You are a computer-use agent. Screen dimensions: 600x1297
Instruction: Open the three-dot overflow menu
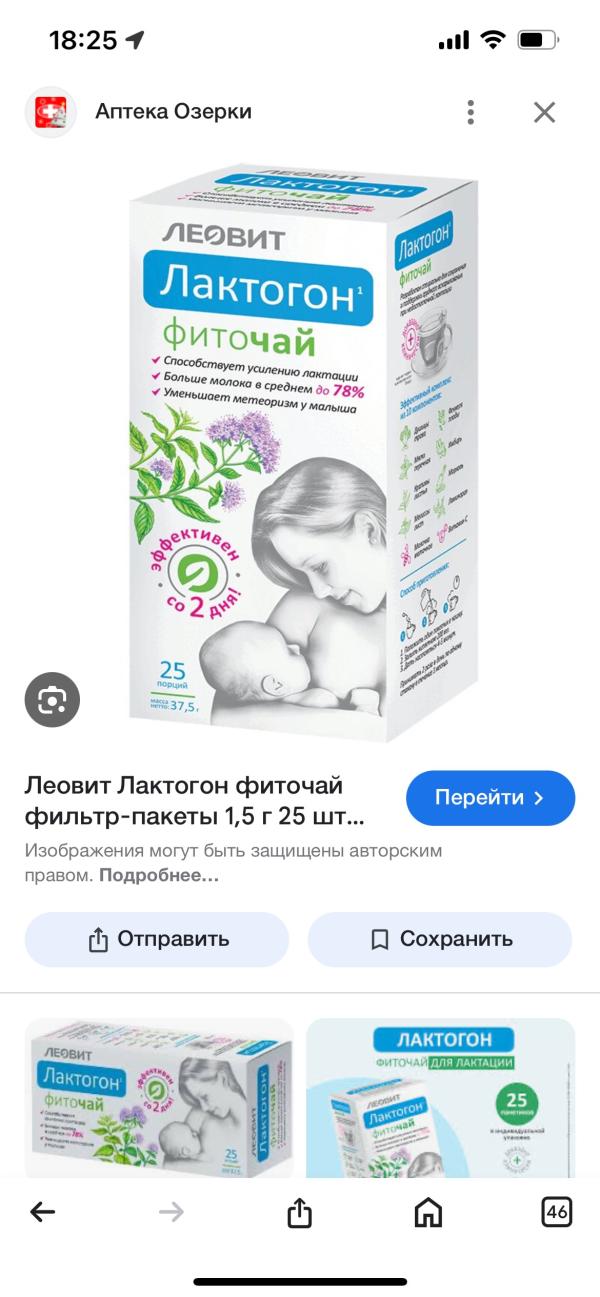click(x=471, y=112)
